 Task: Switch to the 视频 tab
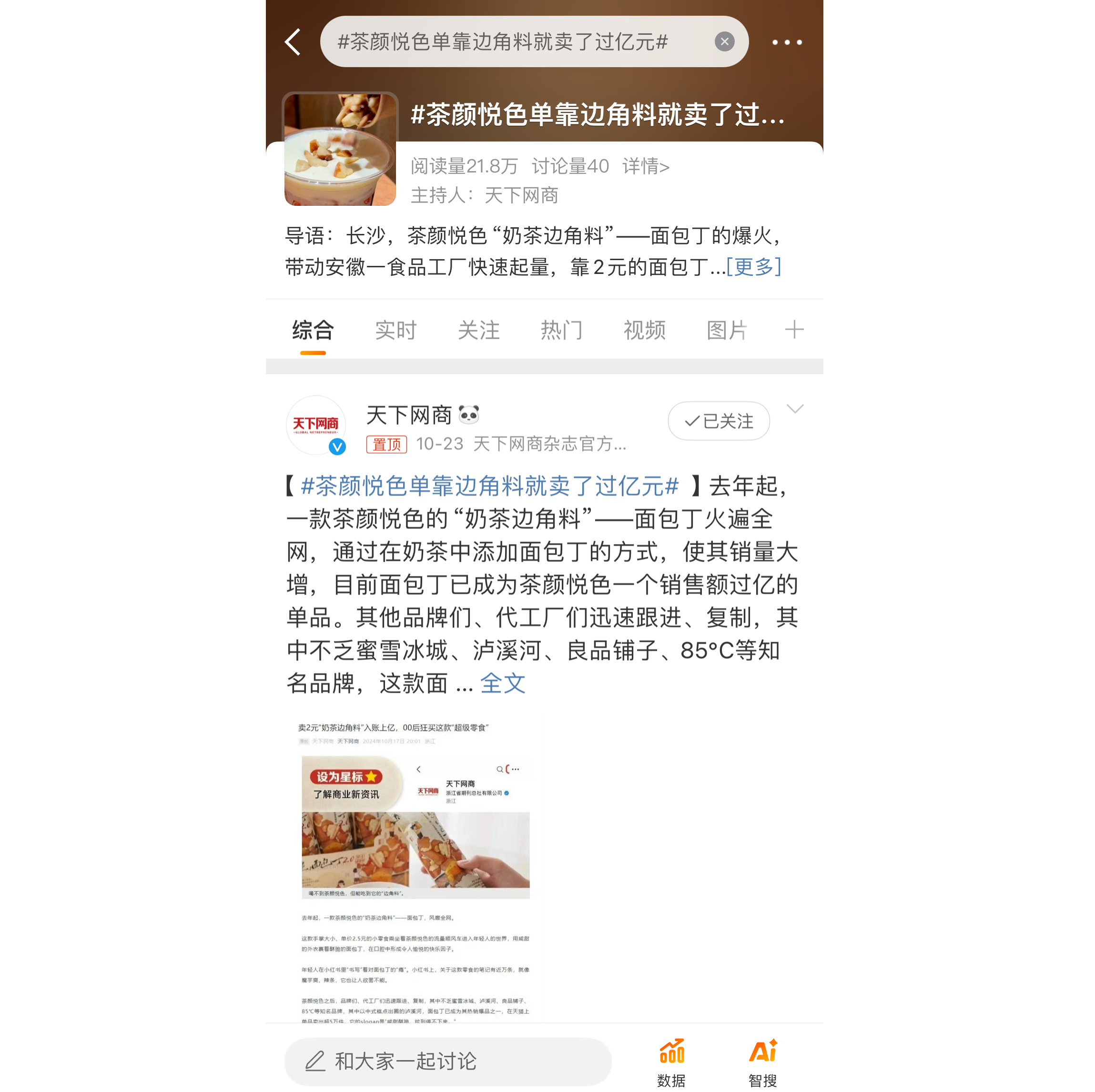click(x=644, y=330)
